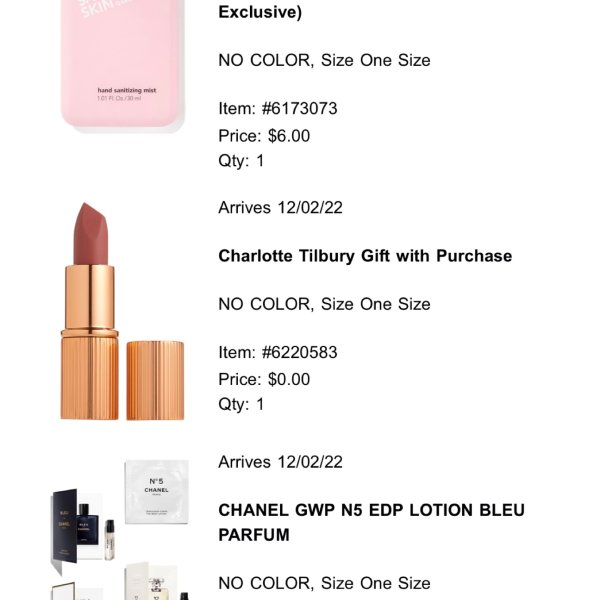This screenshot has width=600, height=600.
Task: Open Charlotte Tilbury Gift with Purchase title
Action: point(364,256)
